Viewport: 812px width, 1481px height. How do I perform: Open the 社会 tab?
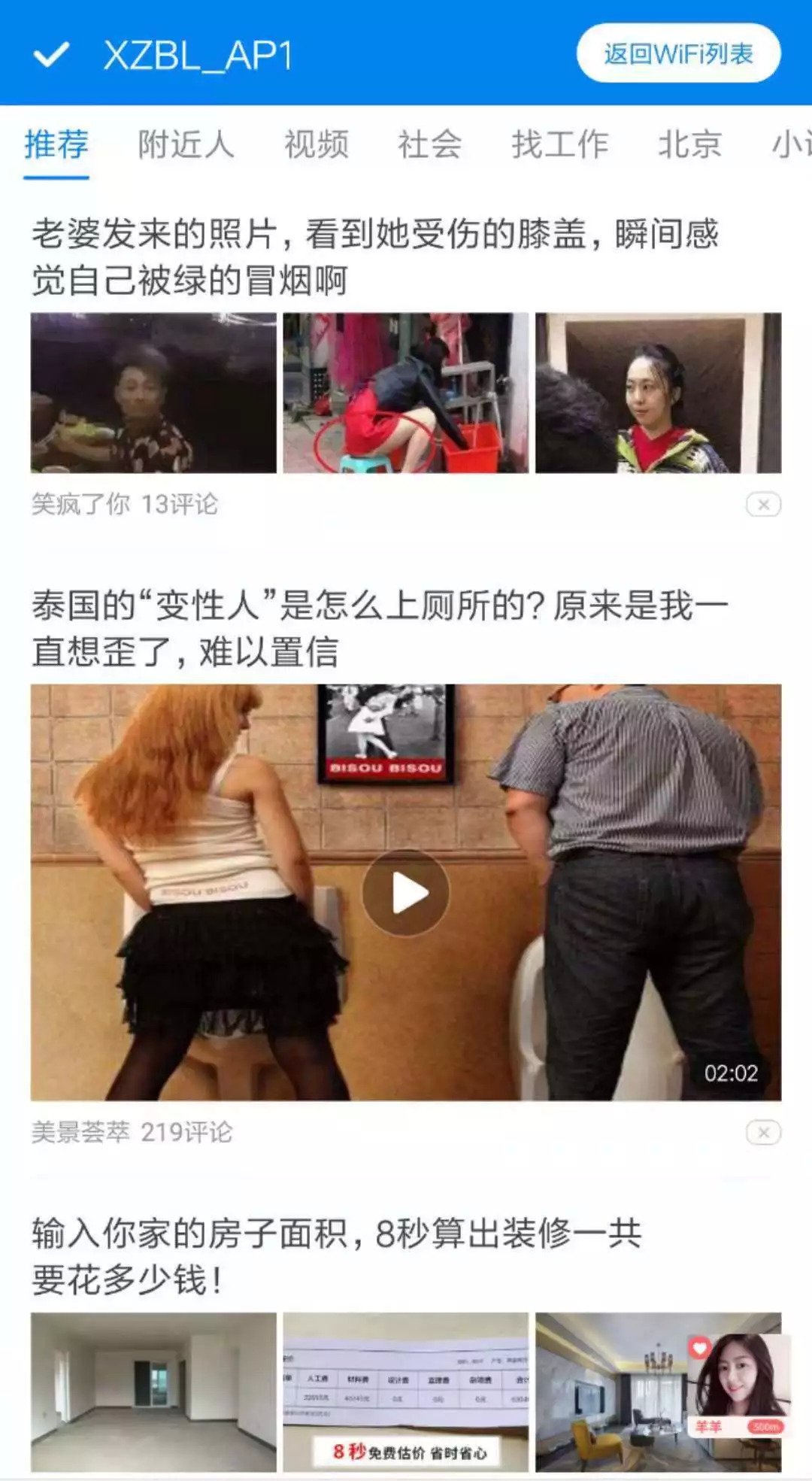pos(429,144)
